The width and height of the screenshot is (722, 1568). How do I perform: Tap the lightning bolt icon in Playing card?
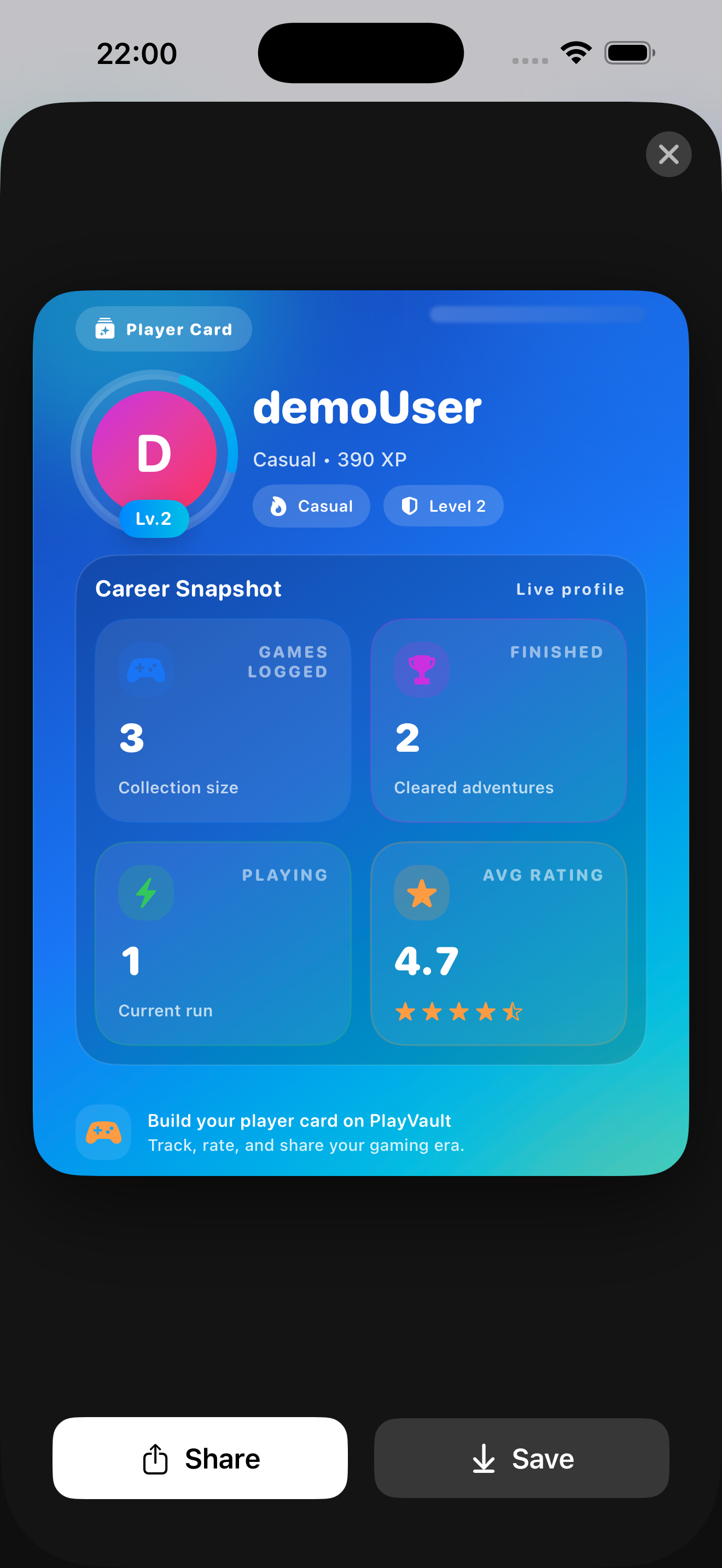[146, 892]
